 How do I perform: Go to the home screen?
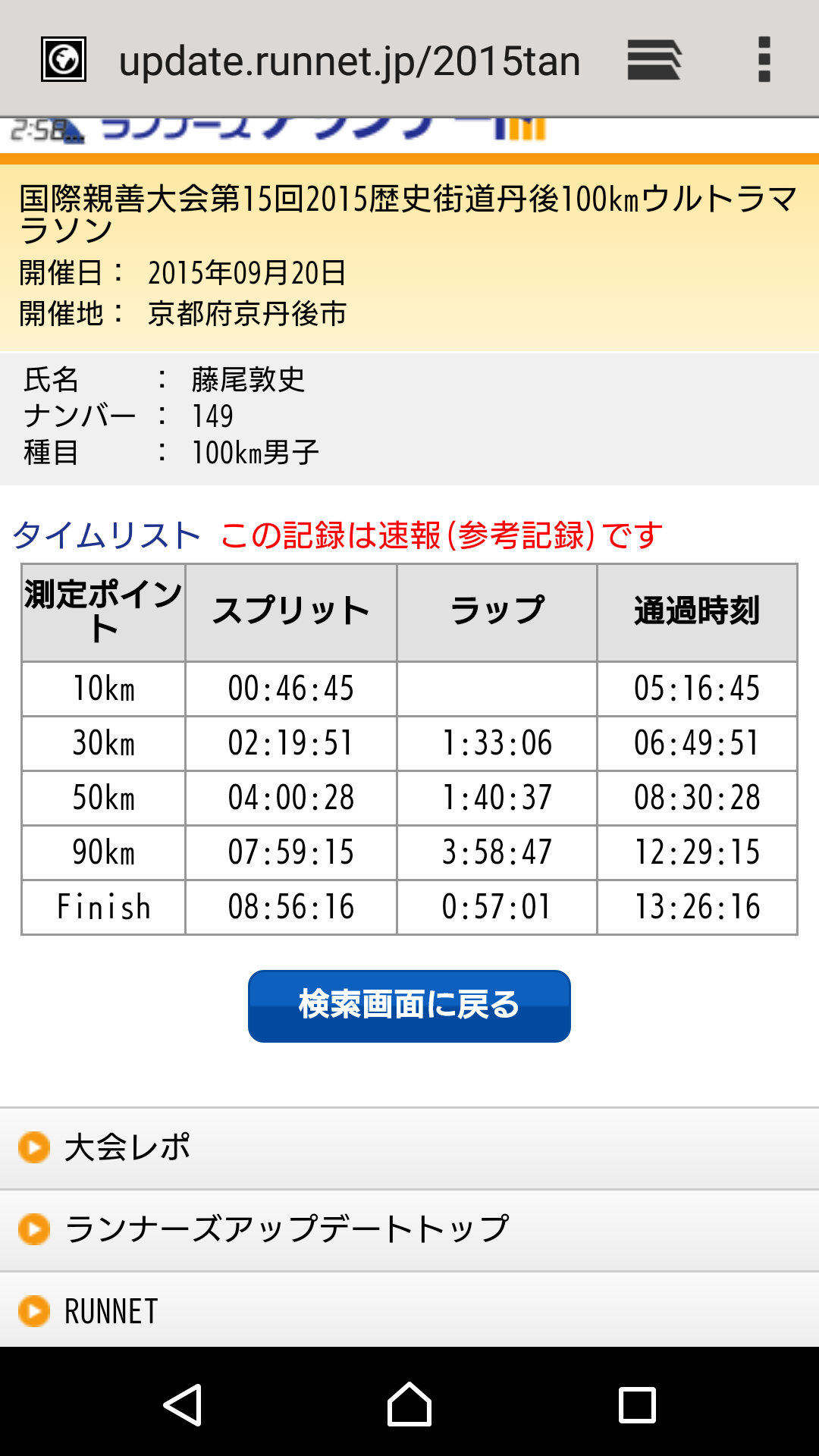[x=409, y=1404]
